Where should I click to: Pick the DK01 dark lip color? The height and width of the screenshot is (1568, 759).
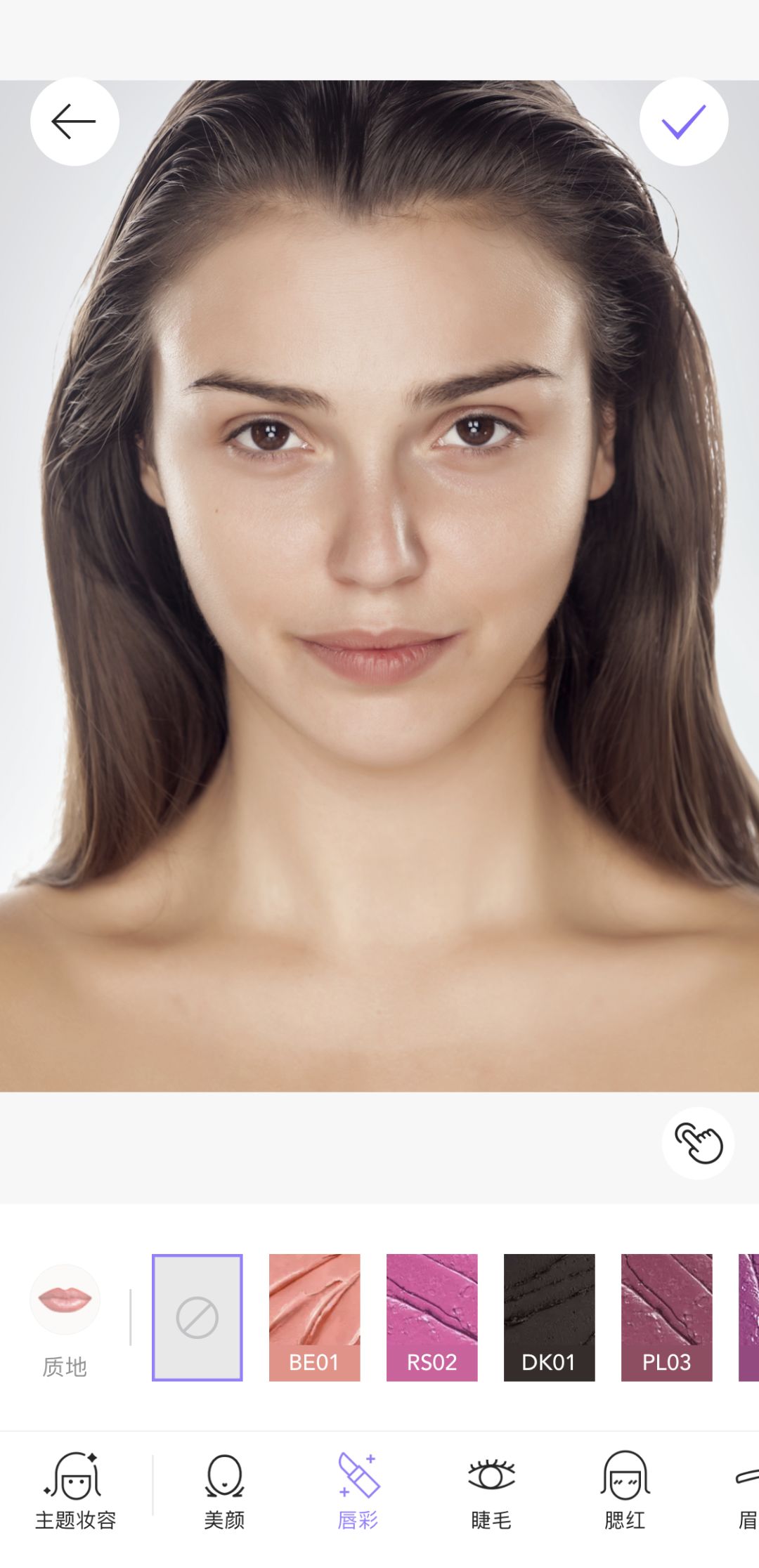click(x=550, y=1317)
